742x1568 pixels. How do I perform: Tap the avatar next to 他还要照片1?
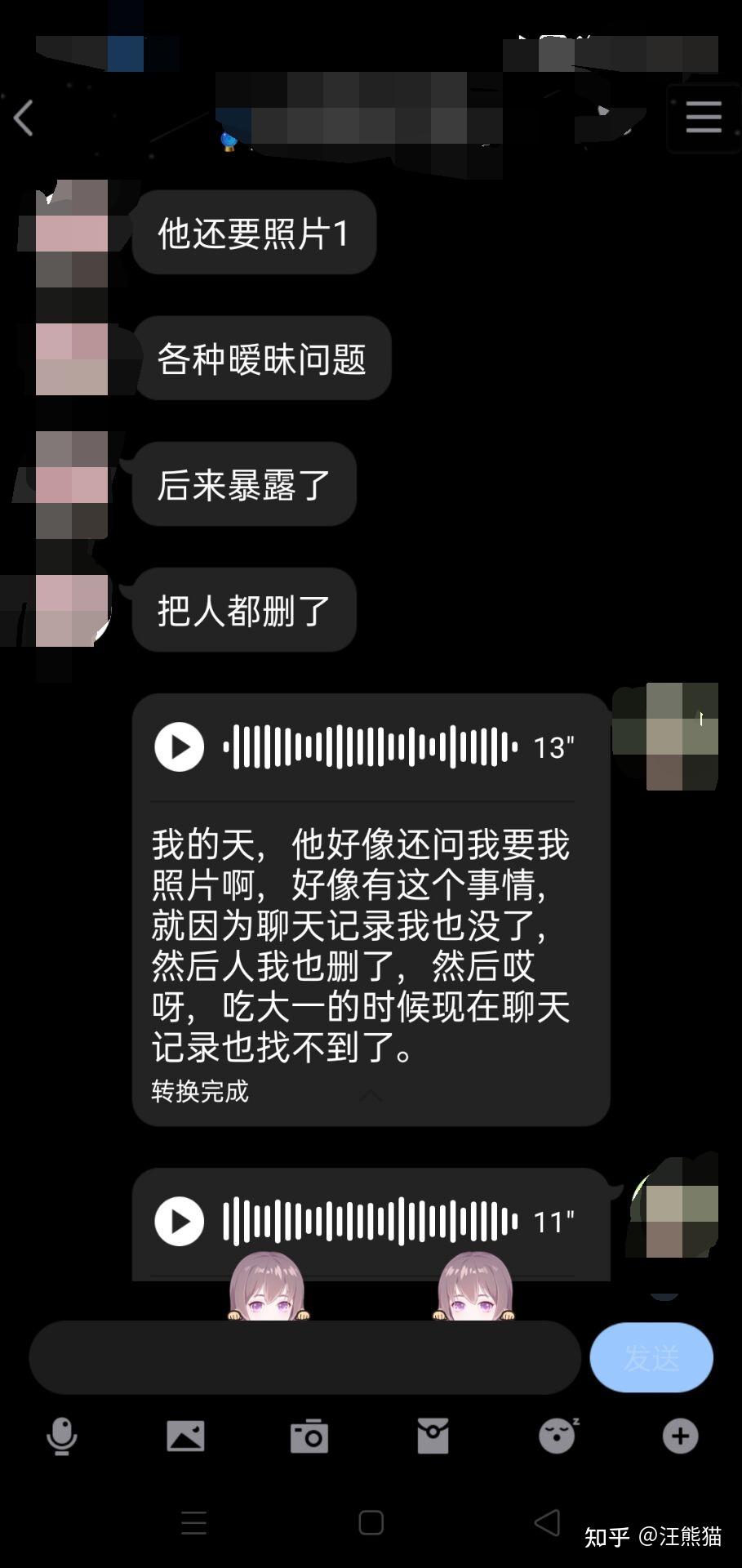pyautogui.click(x=69, y=233)
